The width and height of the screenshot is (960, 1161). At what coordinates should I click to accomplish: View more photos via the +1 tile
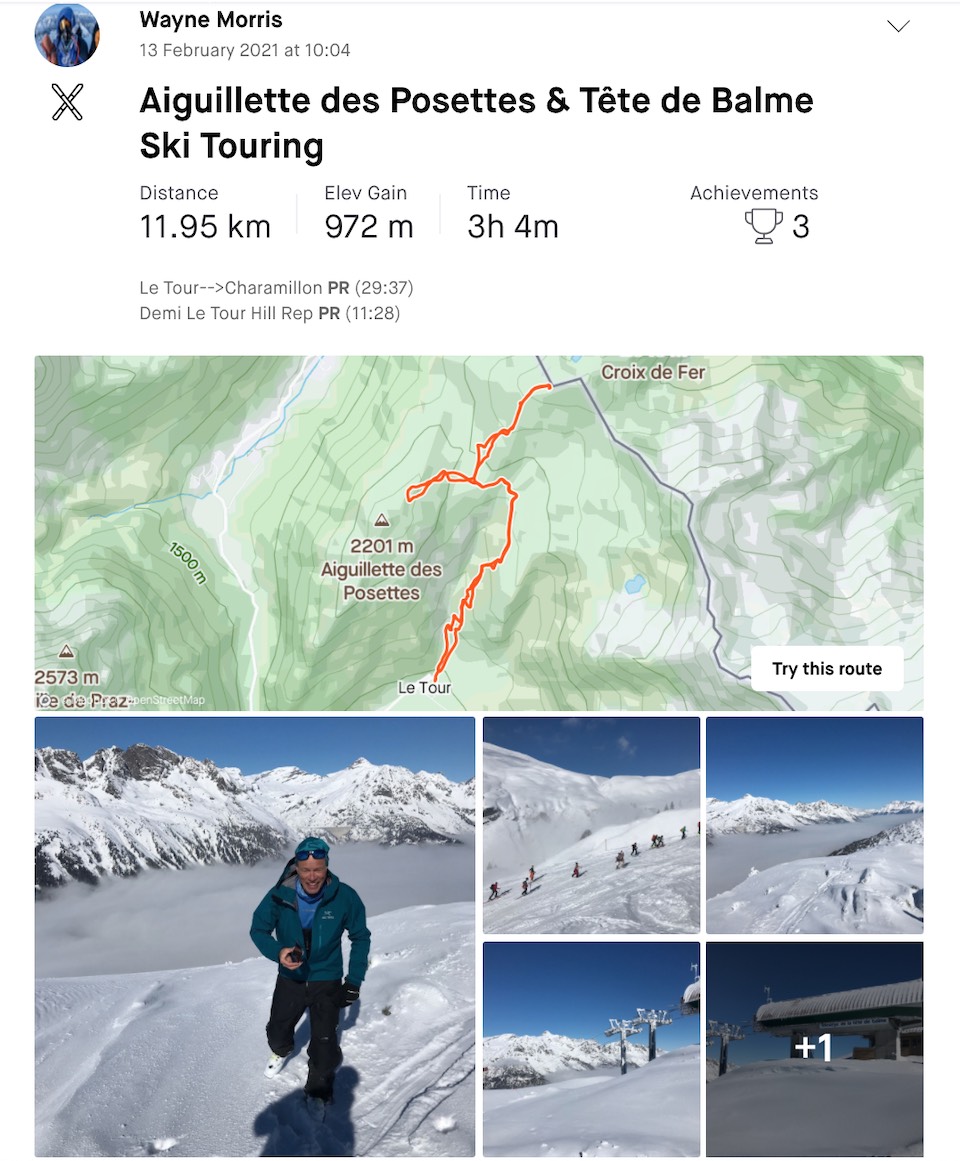tap(814, 1049)
